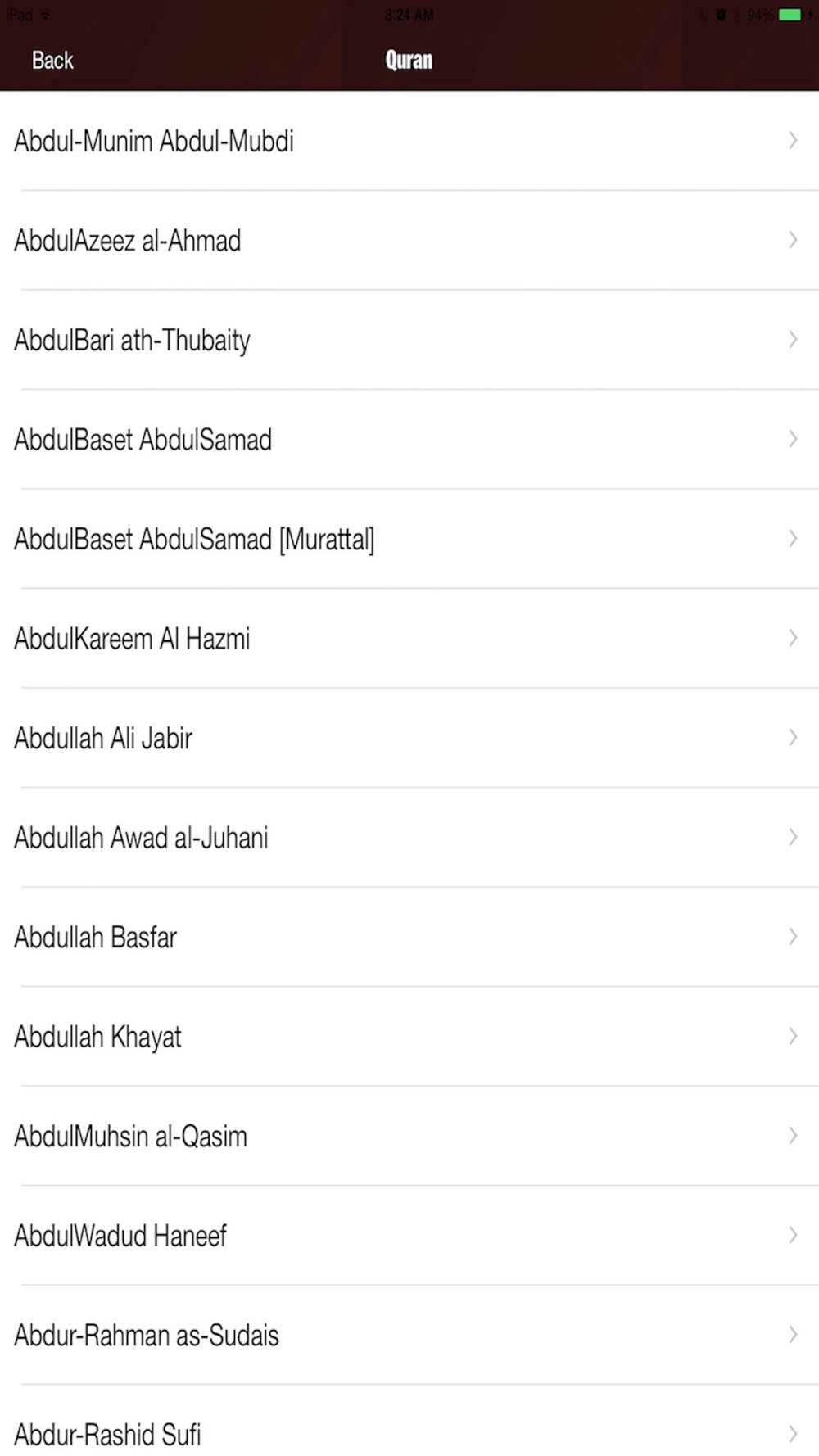Select Abdullah Ali Jabir

(x=409, y=738)
